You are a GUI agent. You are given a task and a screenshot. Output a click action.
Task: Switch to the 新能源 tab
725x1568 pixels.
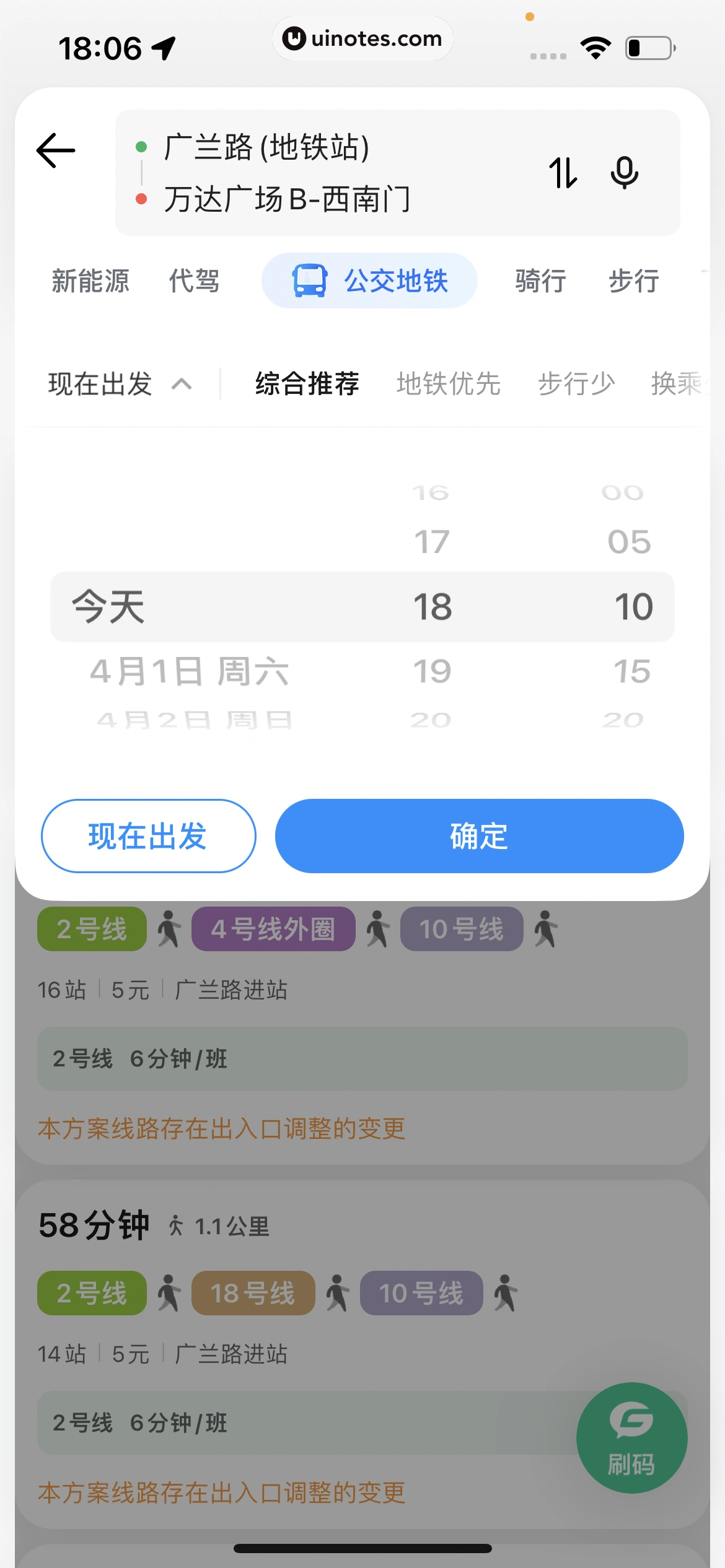[90, 281]
